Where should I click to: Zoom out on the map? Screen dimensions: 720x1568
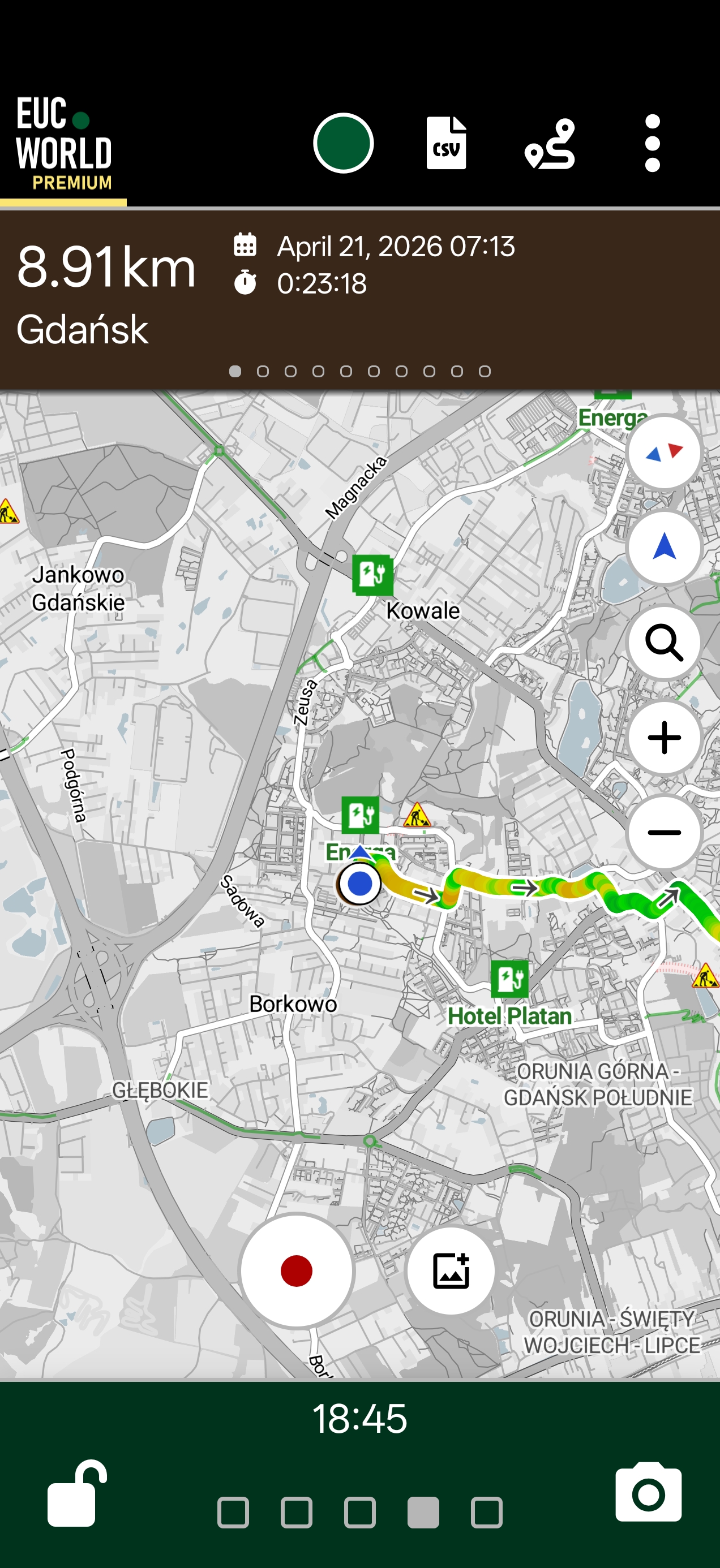pyautogui.click(x=664, y=832)
